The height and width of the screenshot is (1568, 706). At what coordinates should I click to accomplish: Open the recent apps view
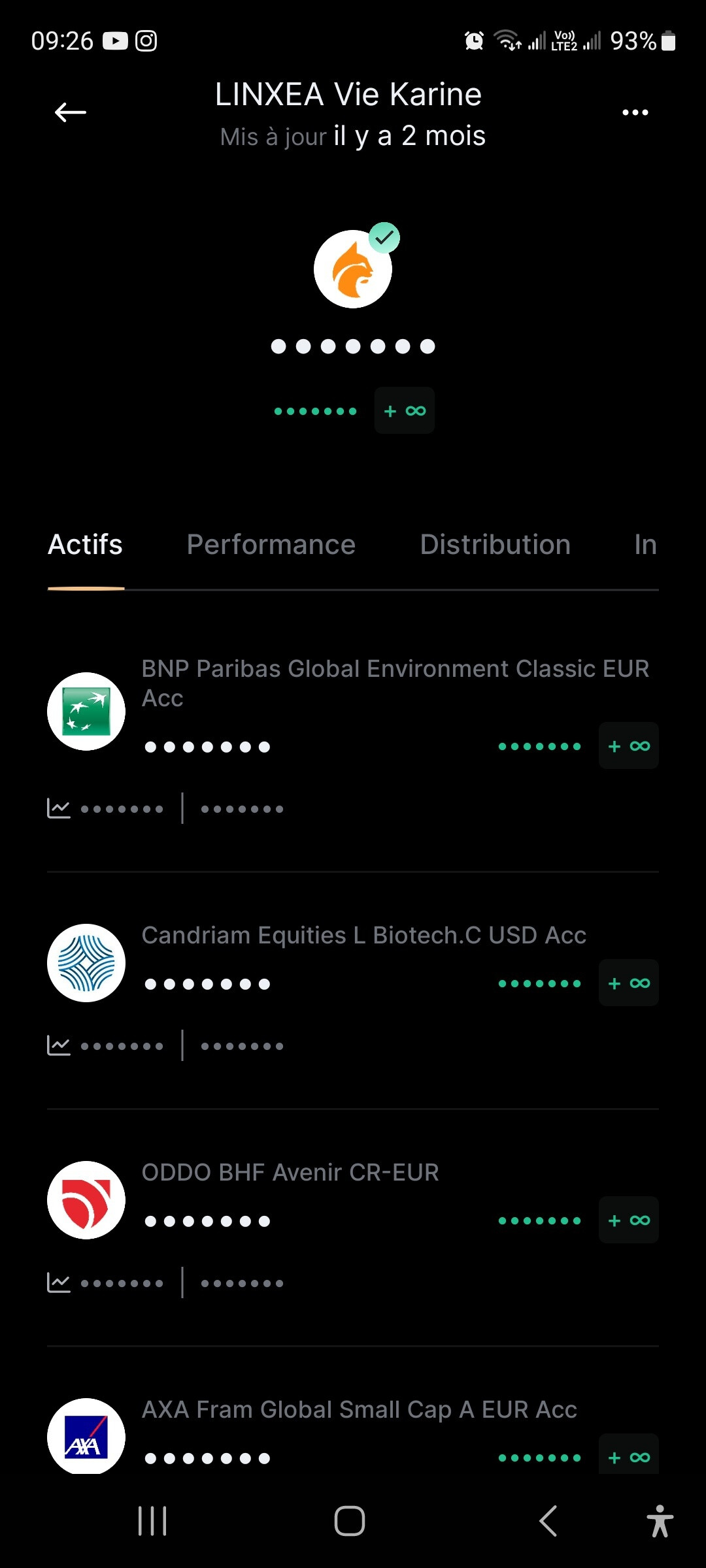click(153, 1521)
